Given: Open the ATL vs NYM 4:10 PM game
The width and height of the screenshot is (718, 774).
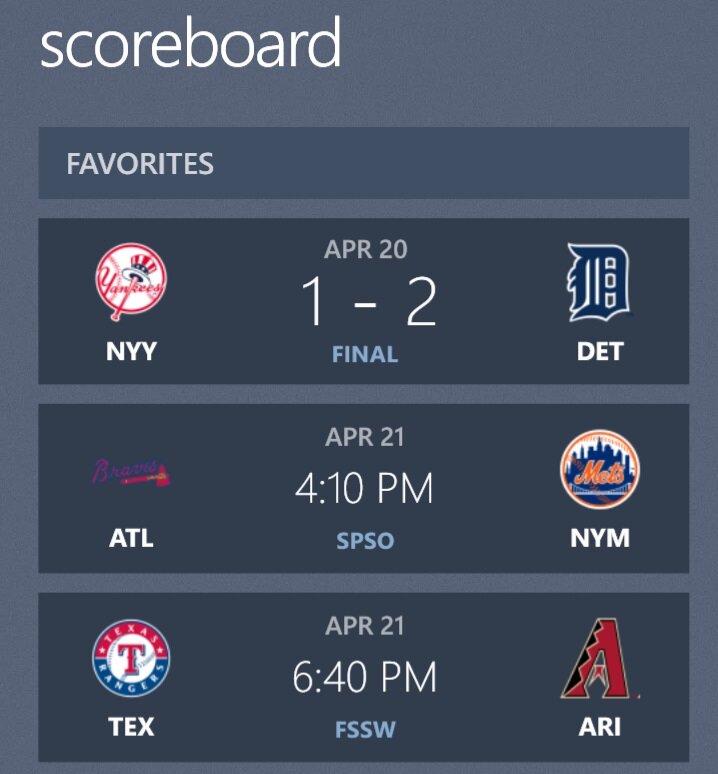Looking at the screenshot, I should pos(364,488).
